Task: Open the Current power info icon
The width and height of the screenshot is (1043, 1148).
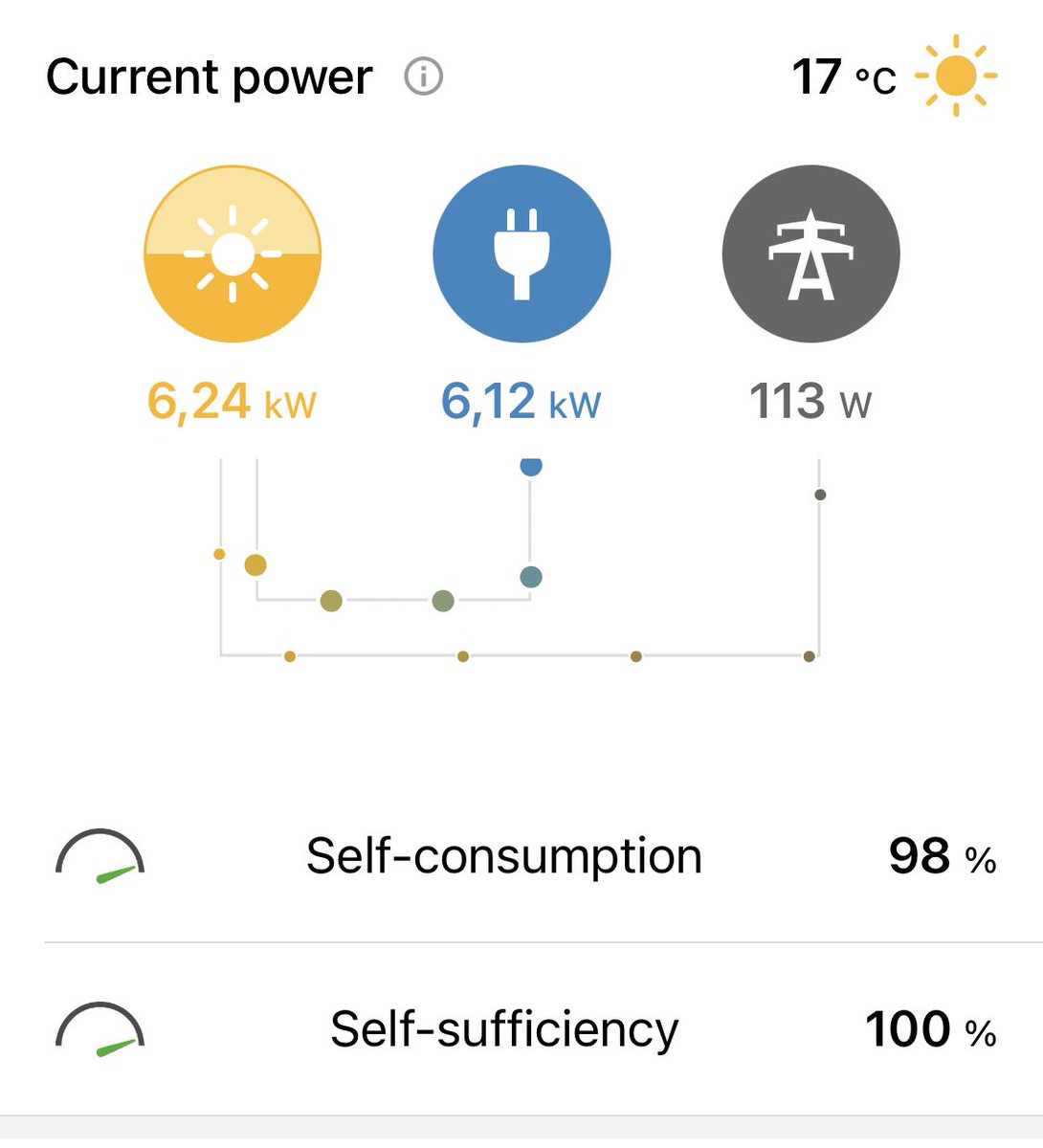Action: click(x=424, y=77)
